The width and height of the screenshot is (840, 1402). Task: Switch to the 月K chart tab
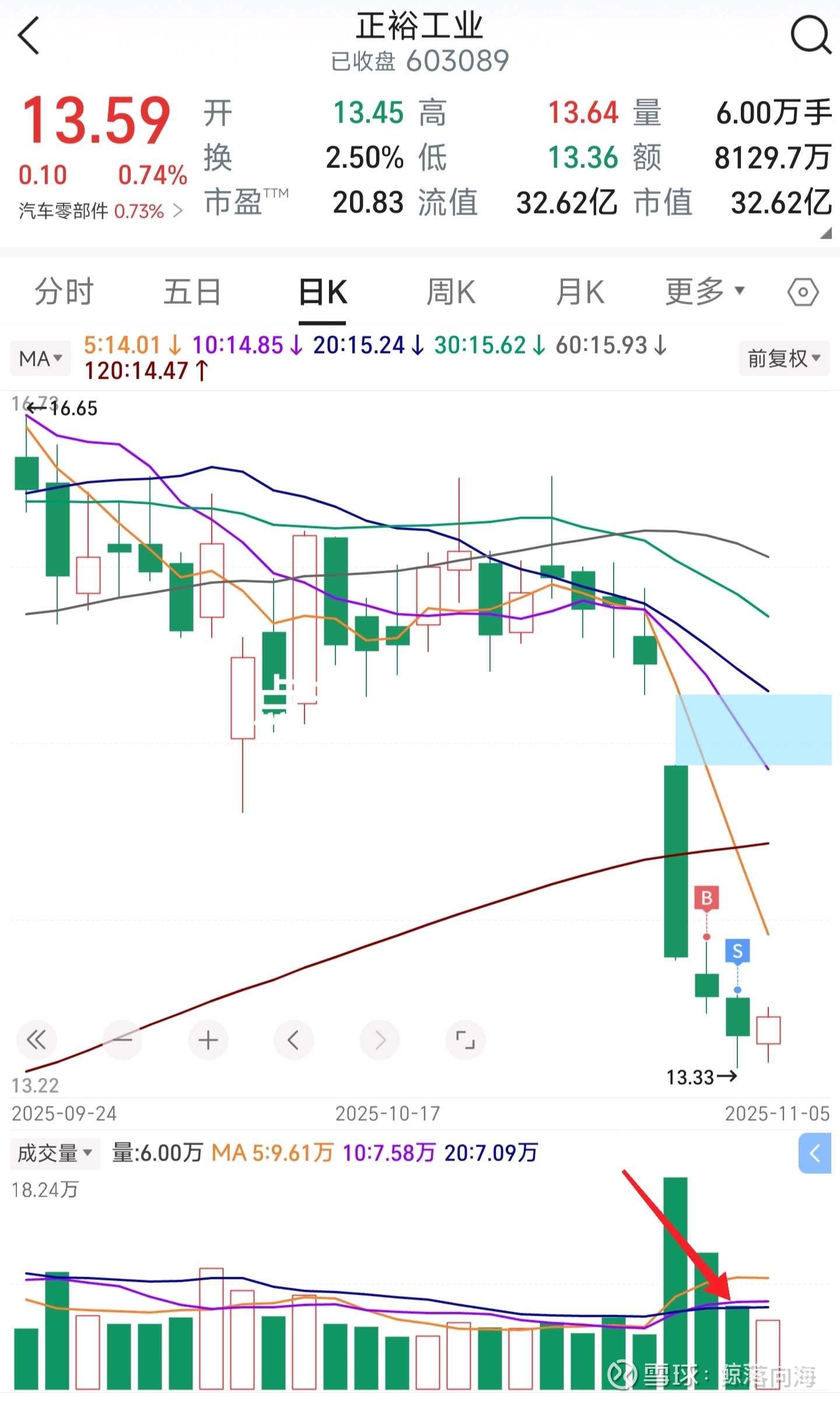580,291
